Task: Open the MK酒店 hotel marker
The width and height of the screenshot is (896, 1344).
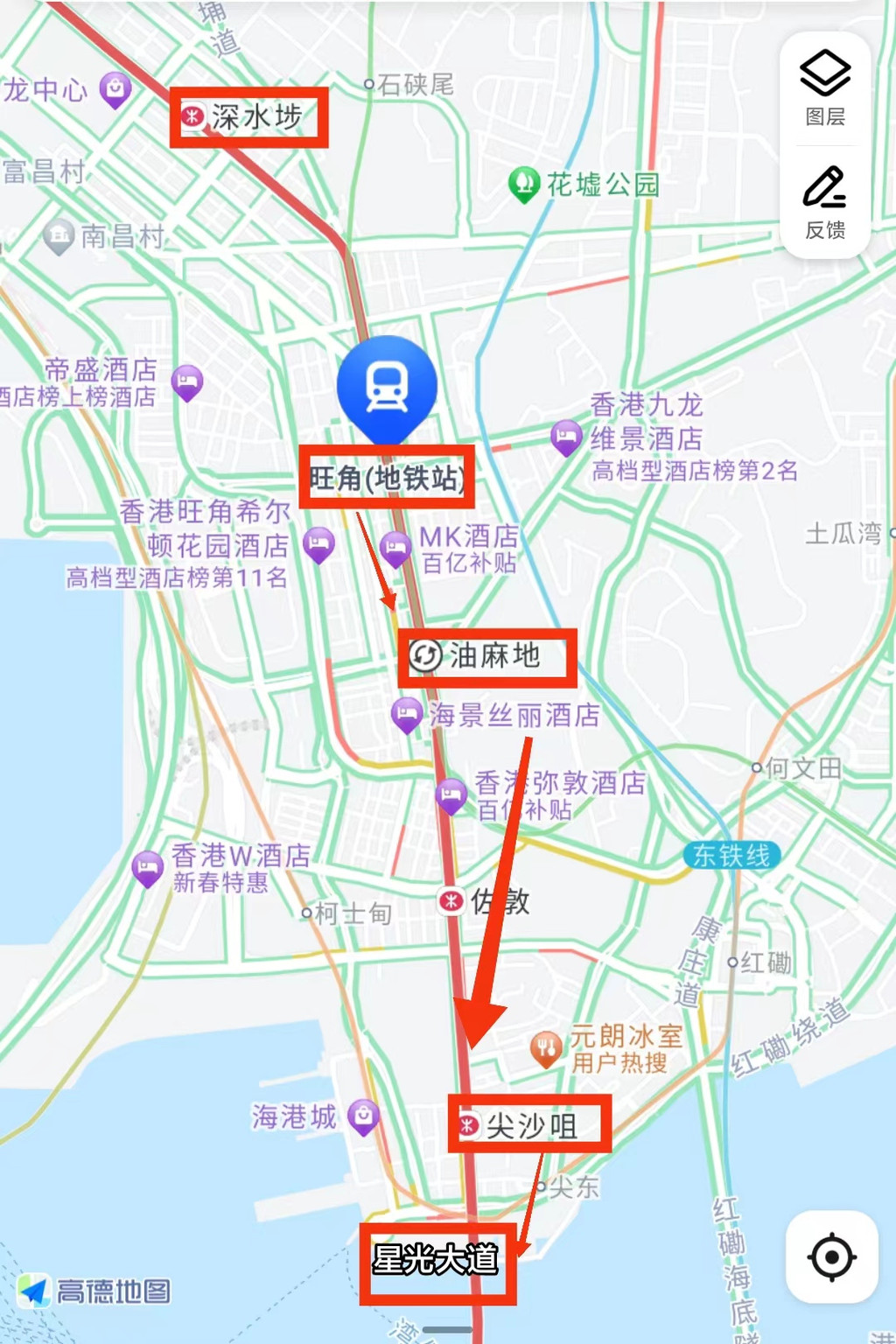Action: pos(395,549)
